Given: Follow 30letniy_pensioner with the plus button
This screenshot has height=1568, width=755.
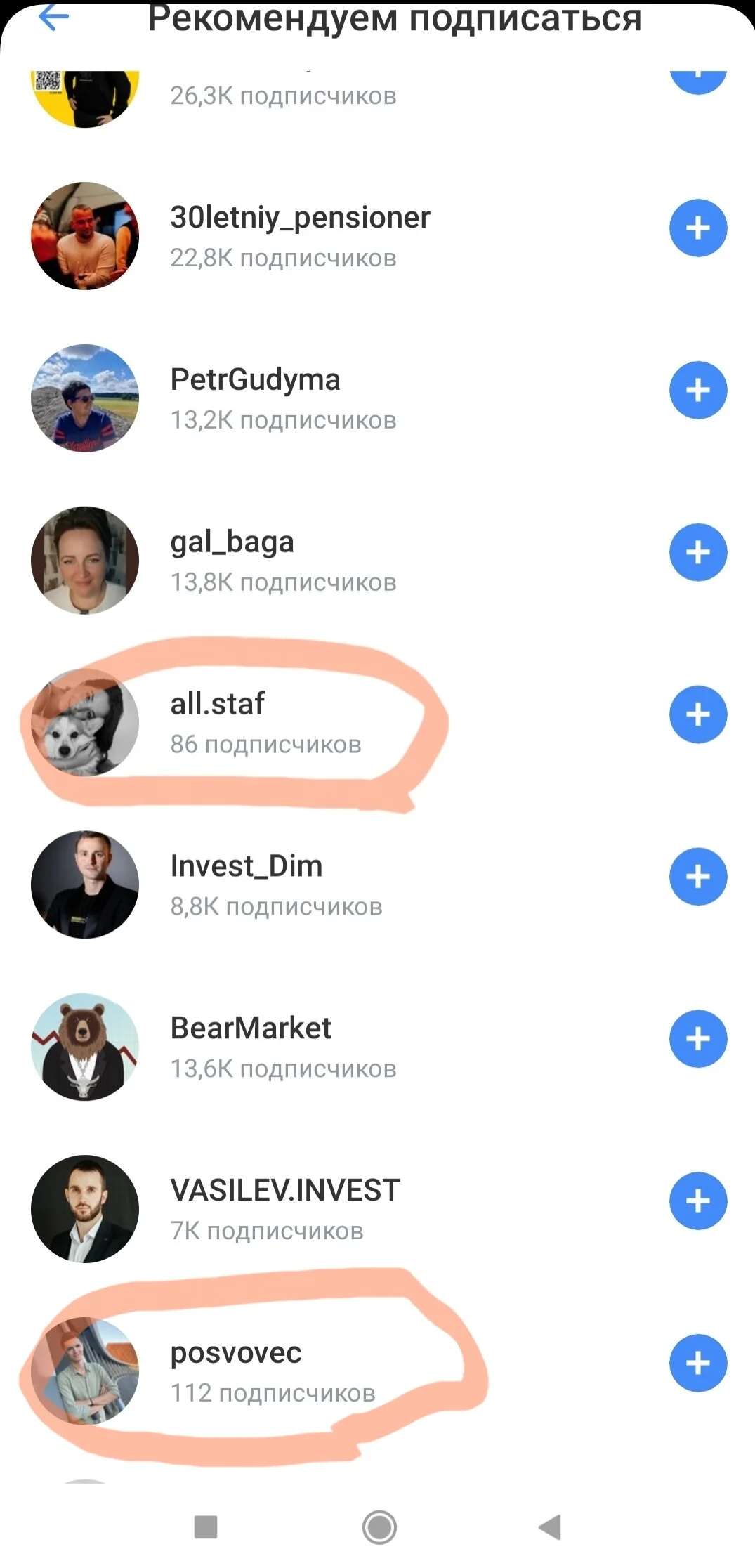Looking at the screenshot, I should pos(697,228).
